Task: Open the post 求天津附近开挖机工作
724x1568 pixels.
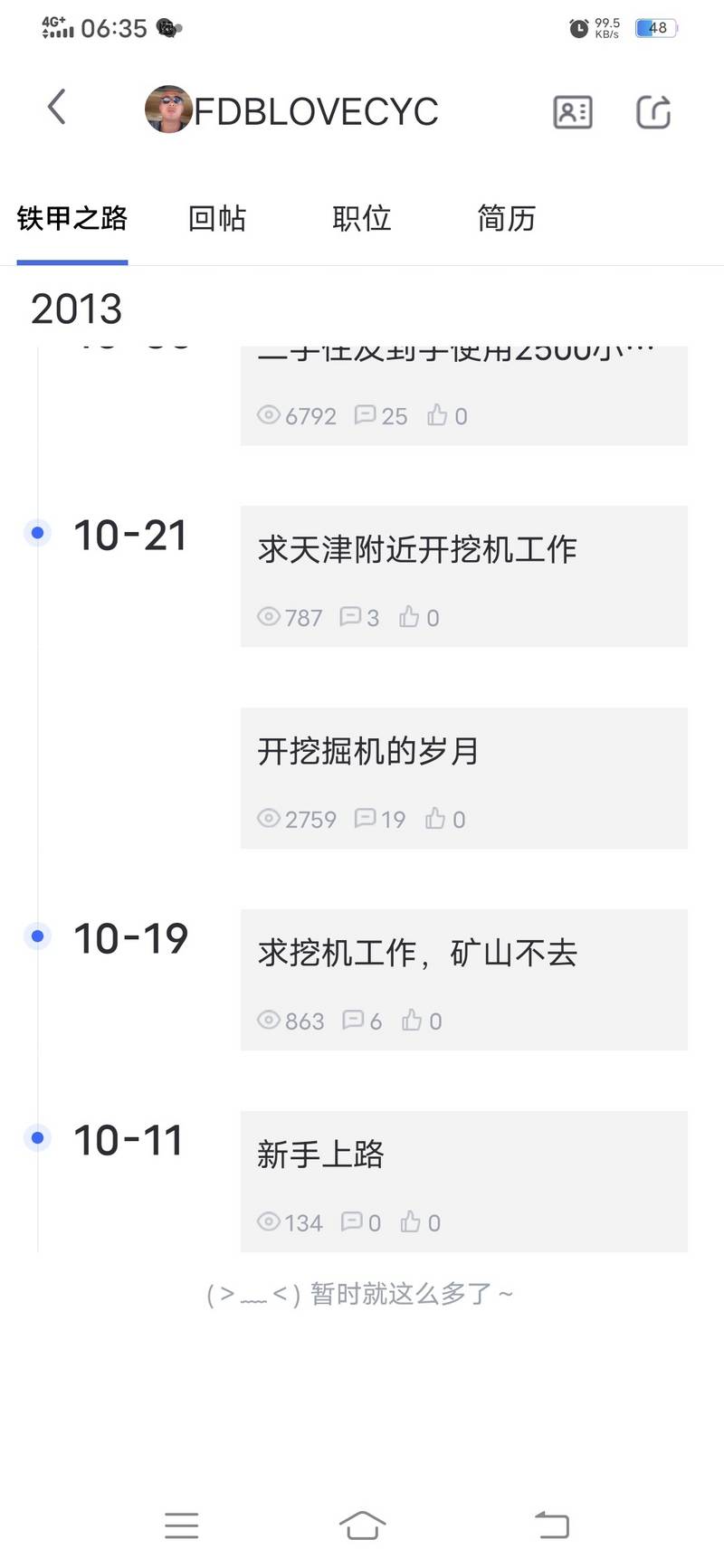Action: [463, 576]
